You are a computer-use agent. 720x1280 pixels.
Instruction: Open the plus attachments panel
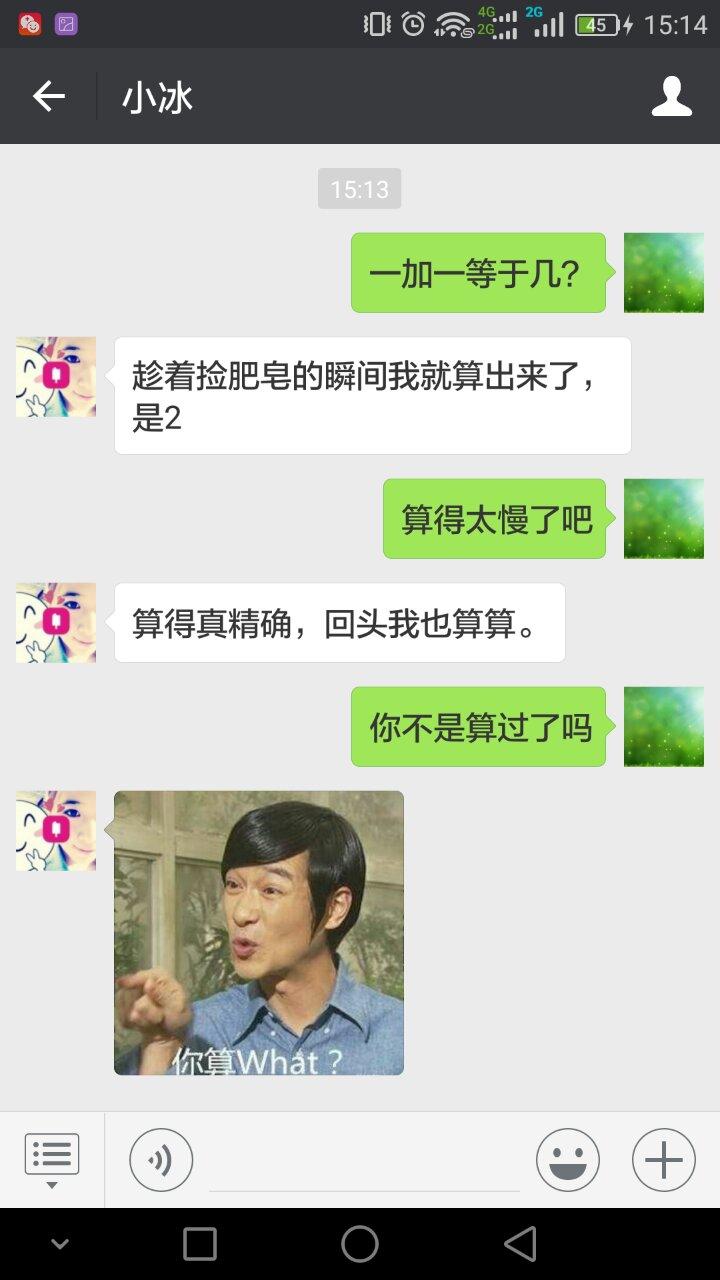pyautogui.click(x=663, y=1160)
